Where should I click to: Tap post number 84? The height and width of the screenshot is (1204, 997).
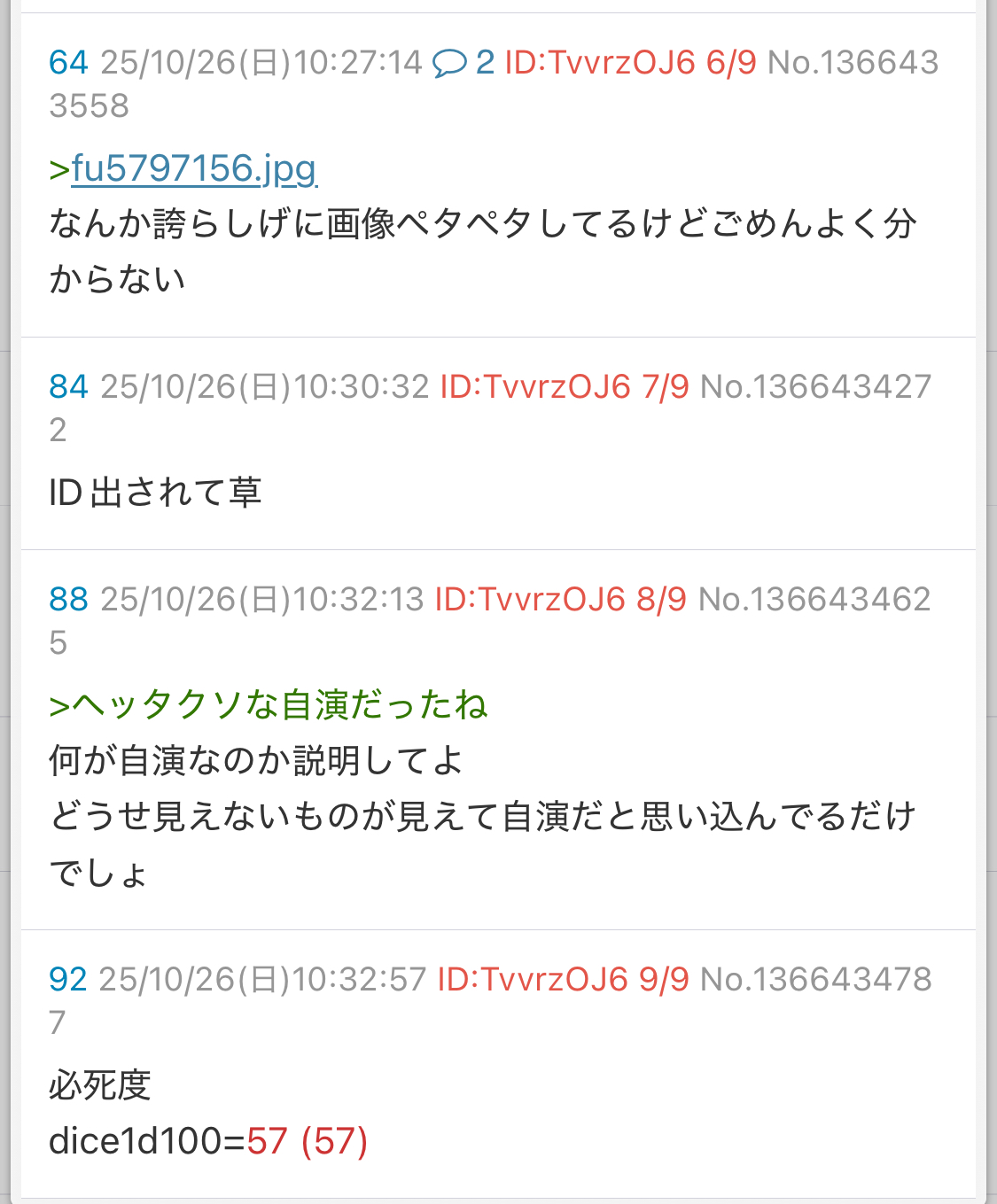tap(68, 387)
